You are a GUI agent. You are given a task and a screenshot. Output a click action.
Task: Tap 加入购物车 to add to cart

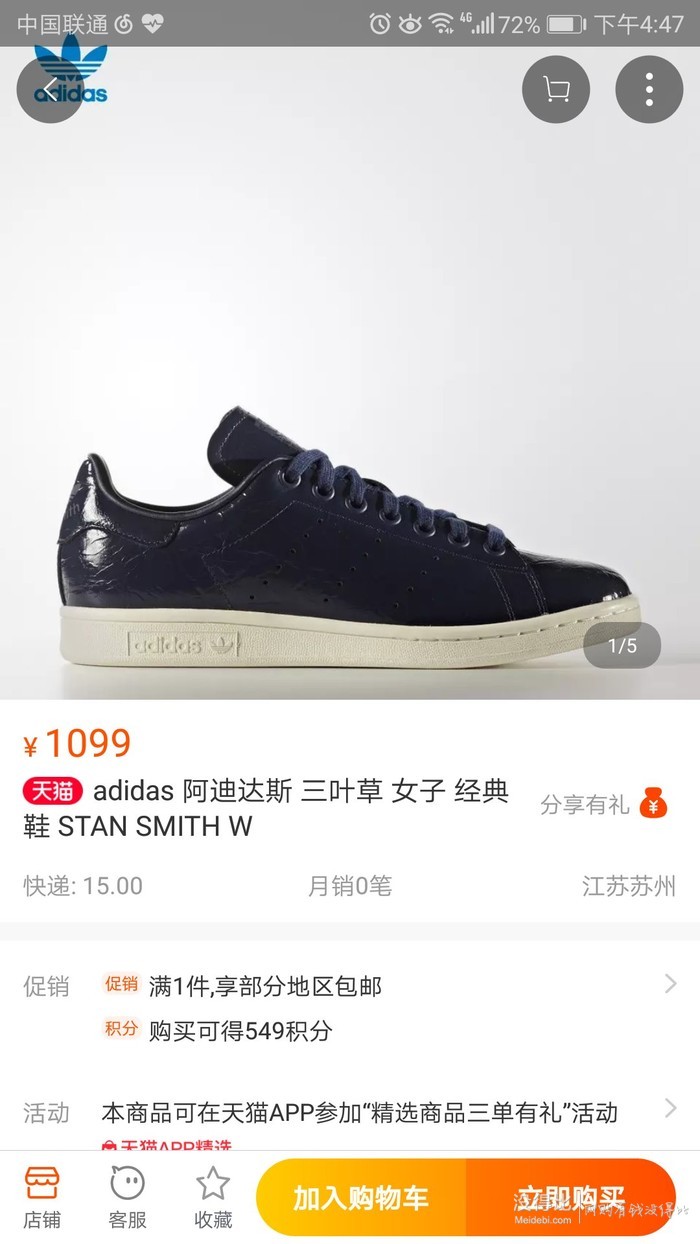click(360, 1198)
